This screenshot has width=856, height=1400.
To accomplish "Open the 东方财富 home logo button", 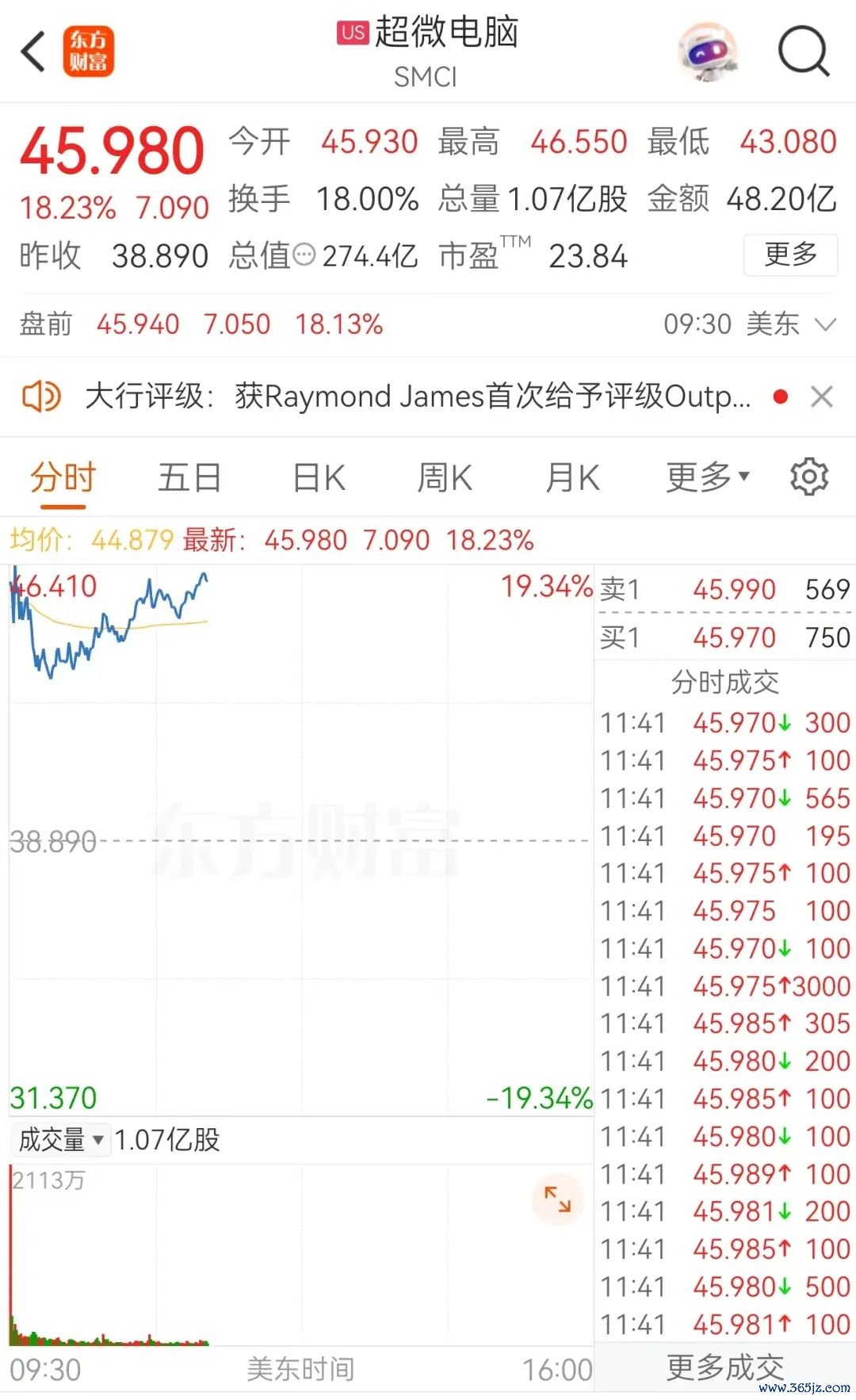I will [89, 52].
